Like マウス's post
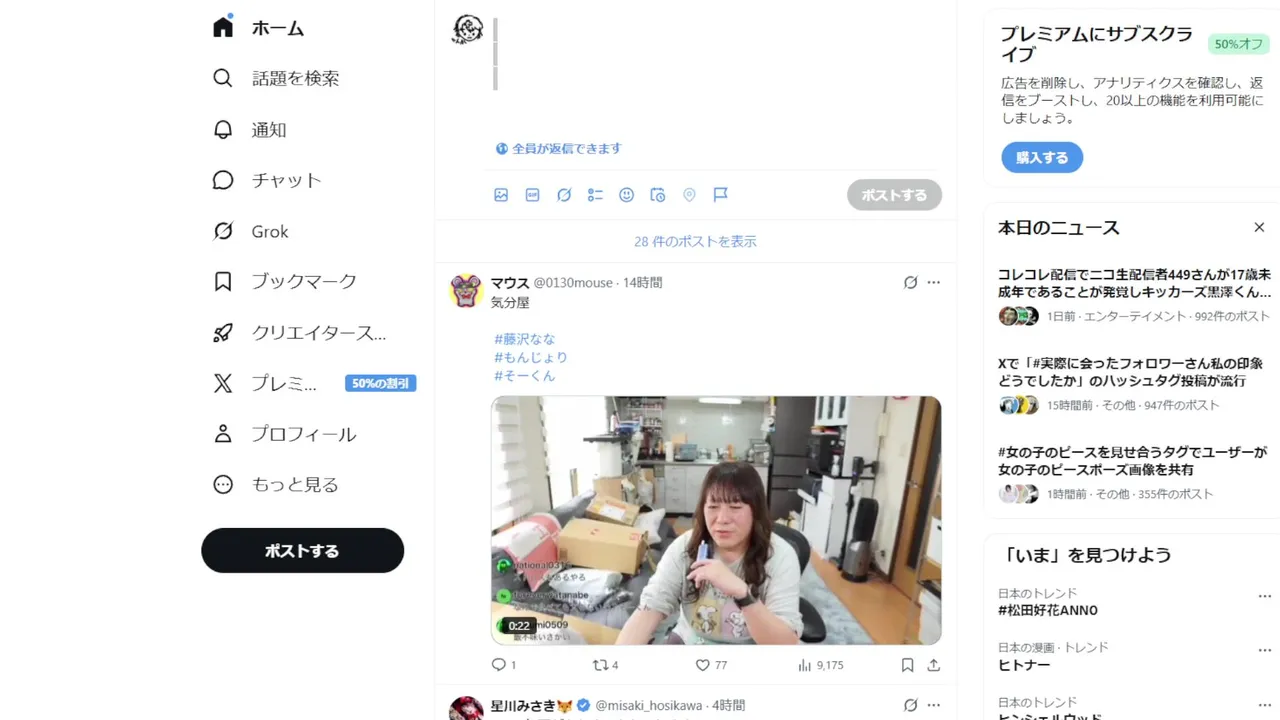The image size is (1280, 720). [x=702, y=665]
